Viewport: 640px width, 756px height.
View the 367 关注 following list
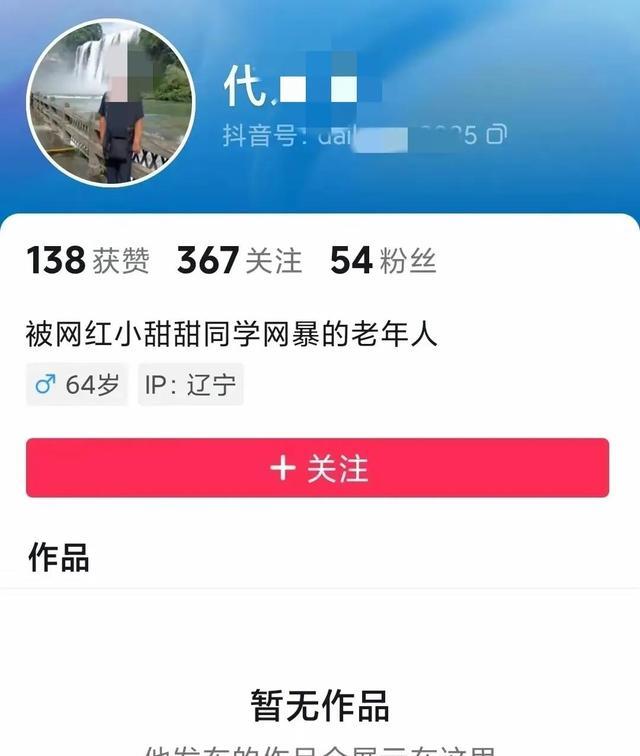(x=239, y=261)
